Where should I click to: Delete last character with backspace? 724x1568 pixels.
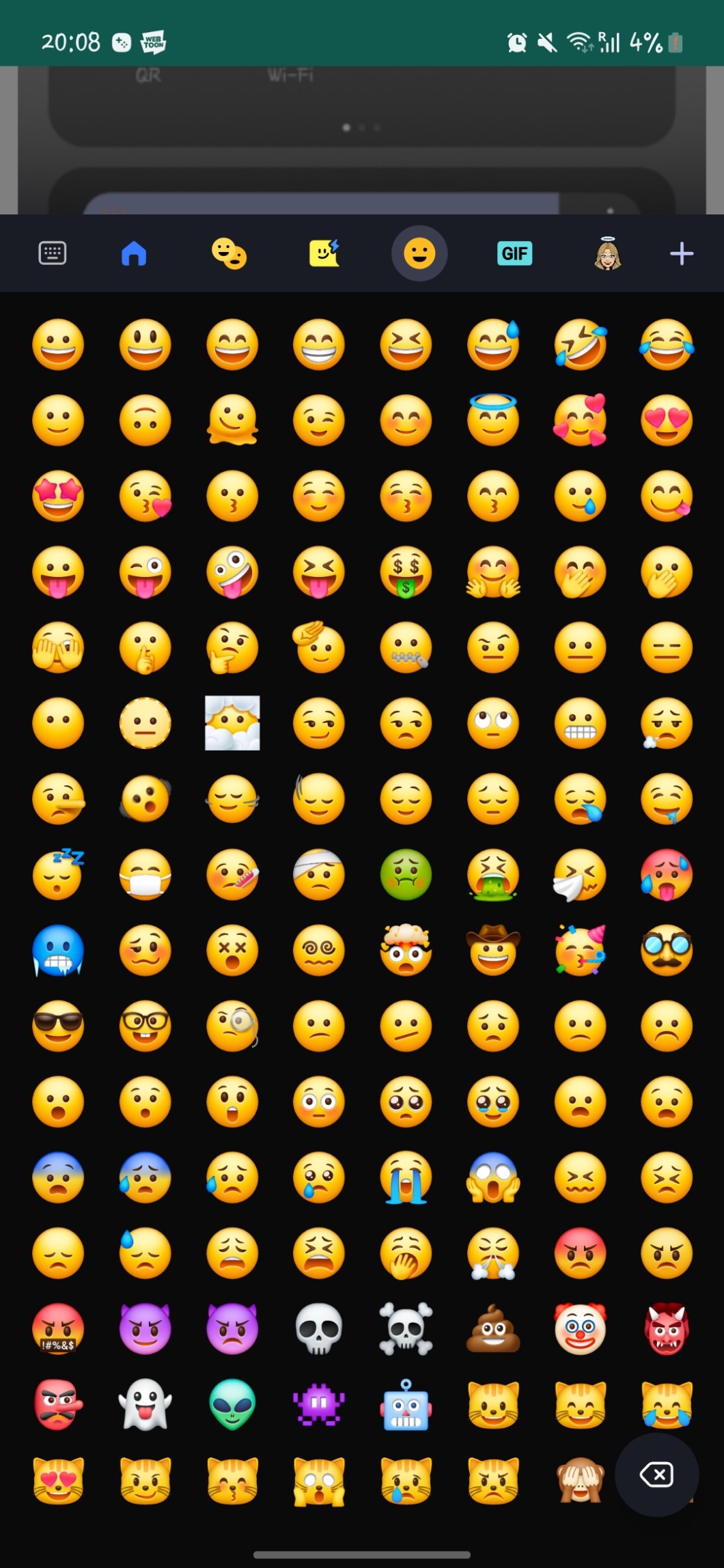(x=656, y=1474)
